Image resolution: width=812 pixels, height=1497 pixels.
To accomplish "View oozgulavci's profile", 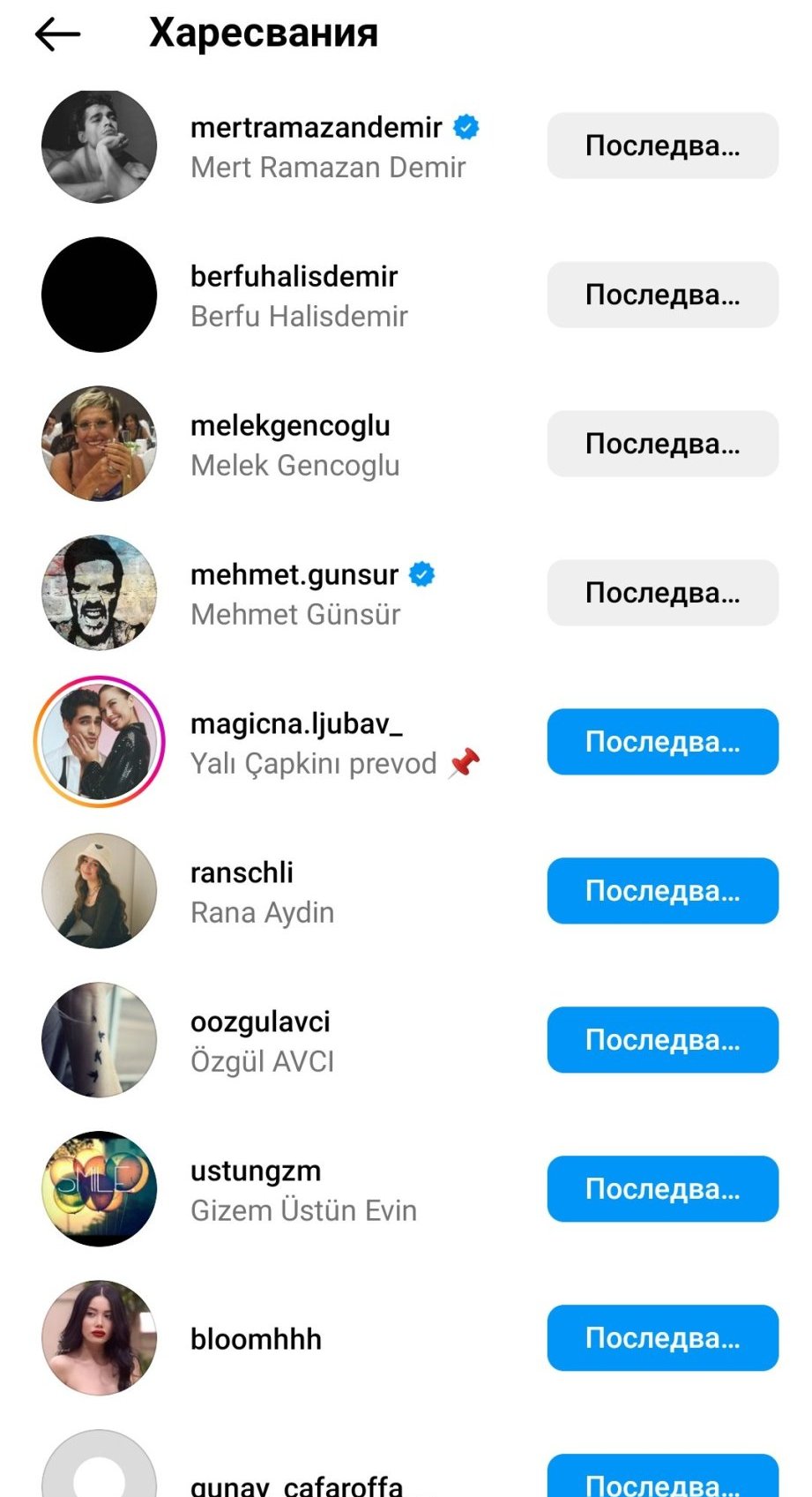I will coord(260,1023).
